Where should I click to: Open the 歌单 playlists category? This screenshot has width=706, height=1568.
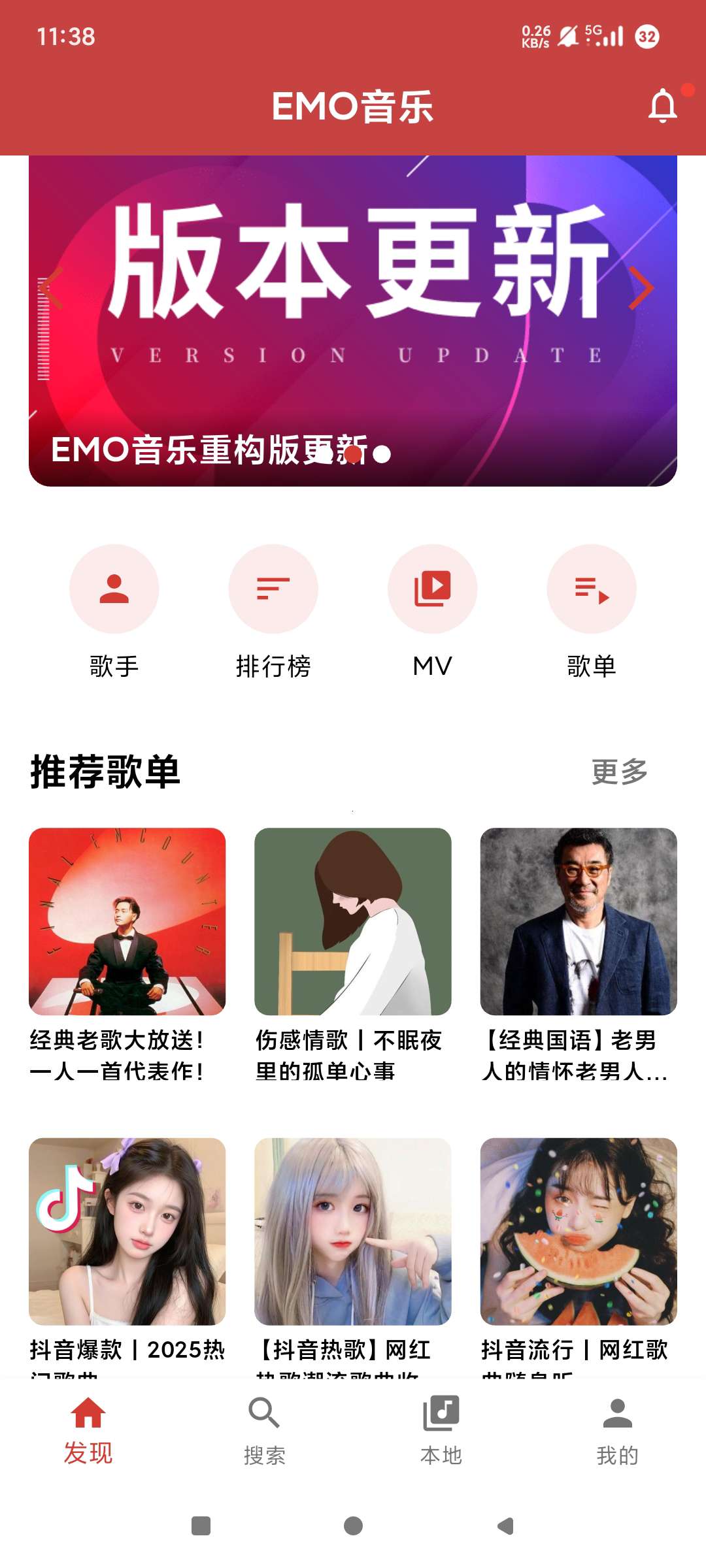click(592, 589)
